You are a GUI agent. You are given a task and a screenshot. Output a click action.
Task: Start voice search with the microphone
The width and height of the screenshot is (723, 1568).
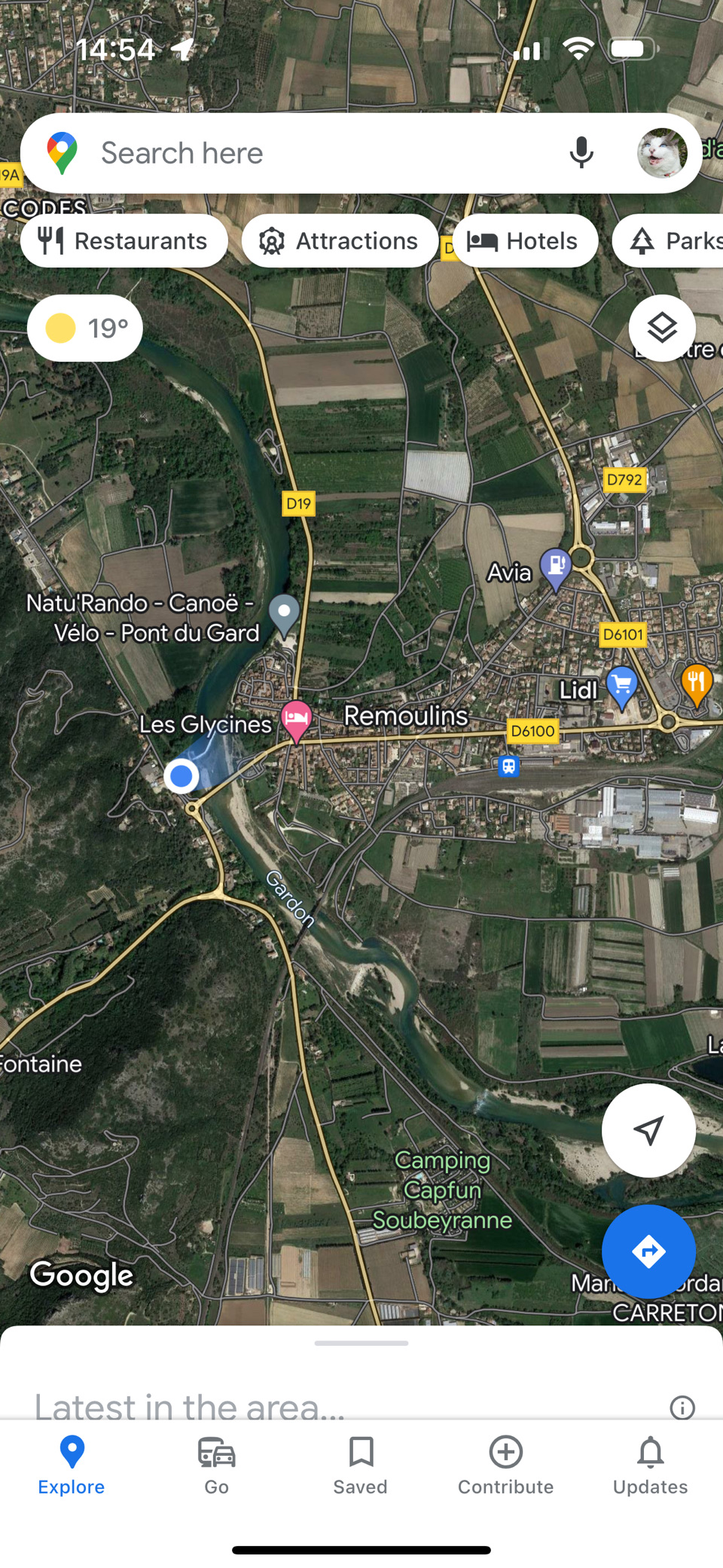(581, 154)
